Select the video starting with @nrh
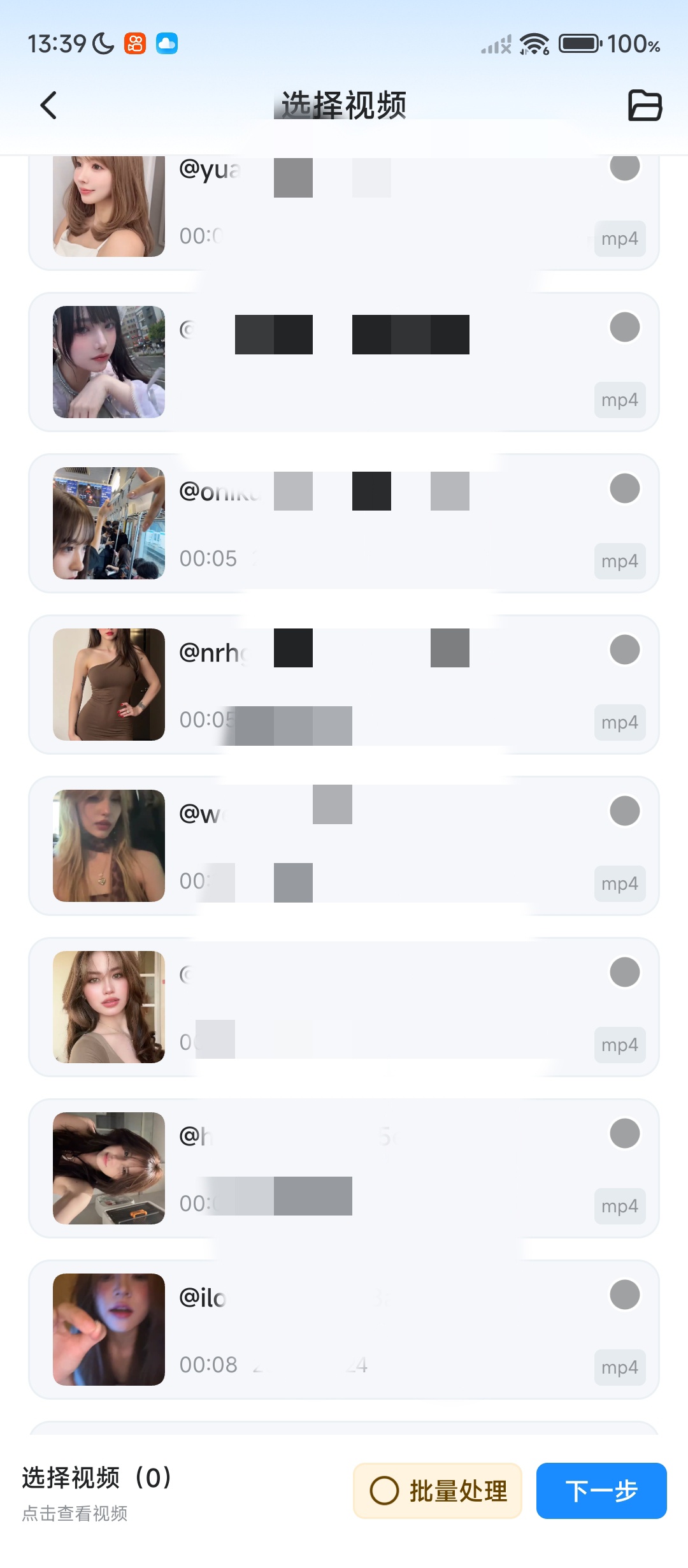The image size is (688, 1568). pyautogui.click(x=624, y=650)
